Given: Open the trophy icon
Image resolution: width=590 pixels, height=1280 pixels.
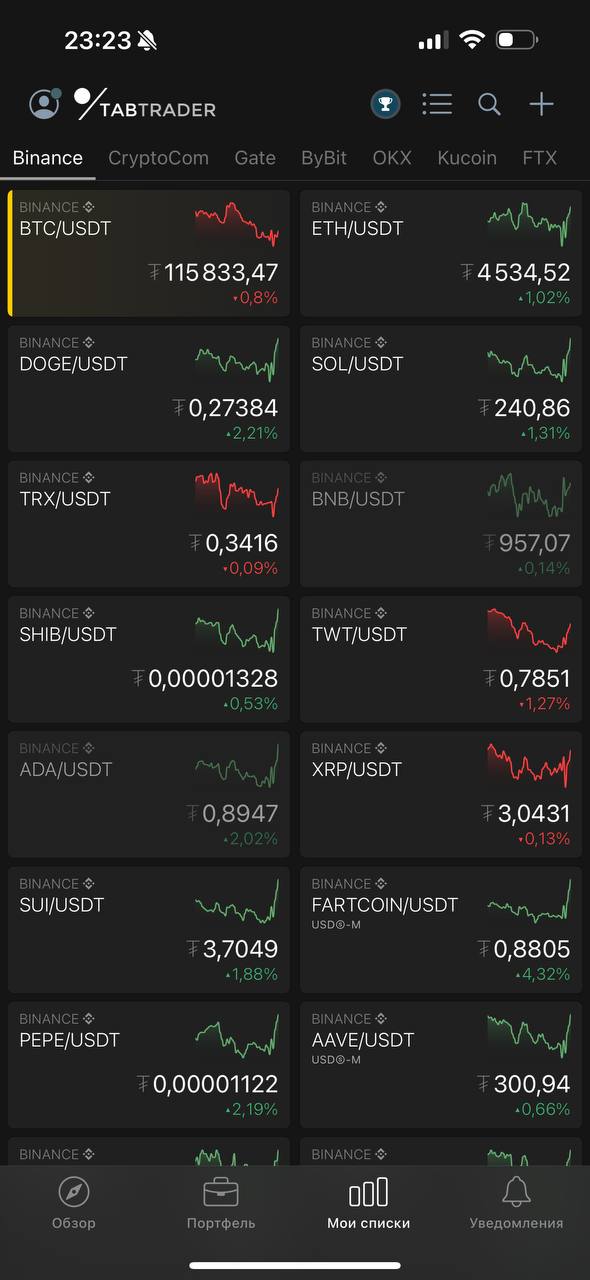Looking at the screenshot, I should pos(386,104).
